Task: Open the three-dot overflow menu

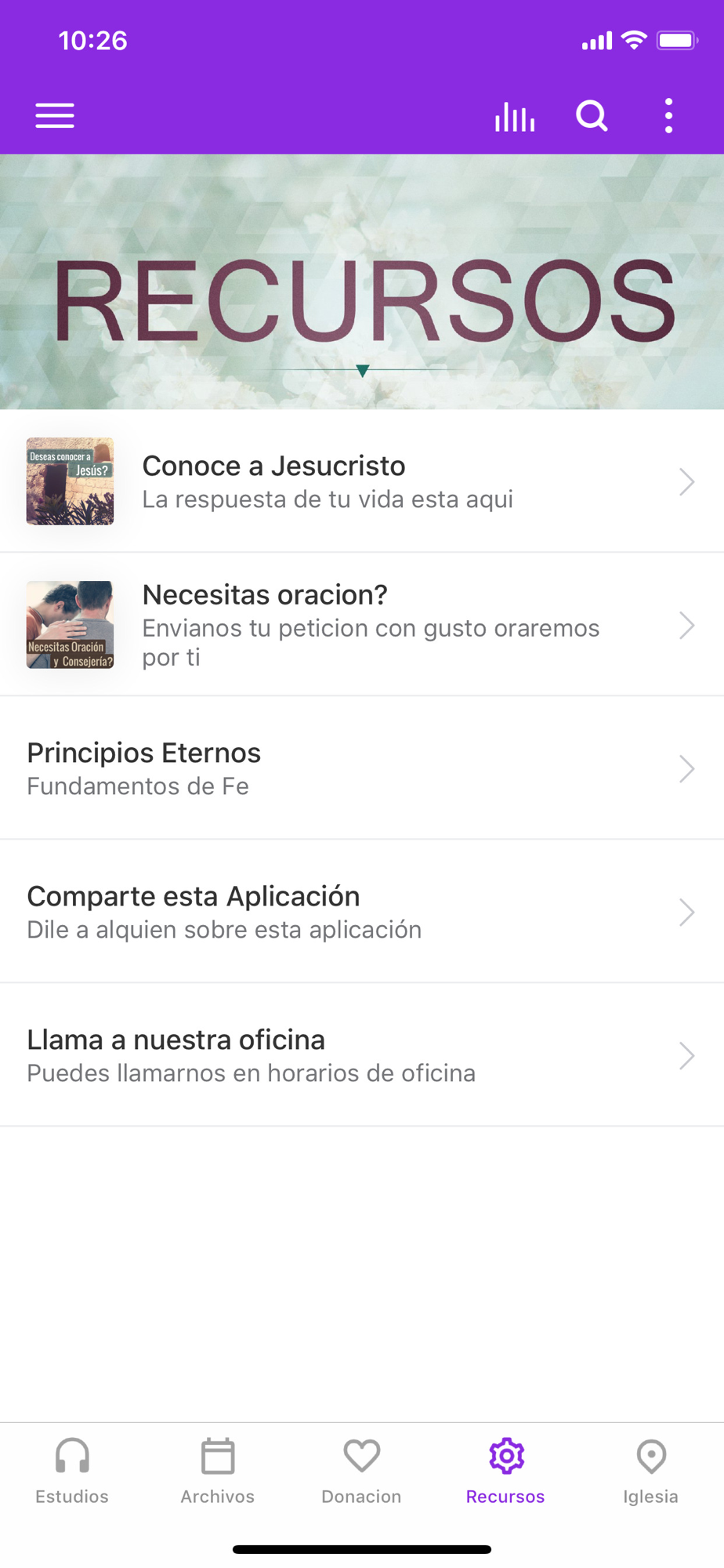Action: [668, 116]
